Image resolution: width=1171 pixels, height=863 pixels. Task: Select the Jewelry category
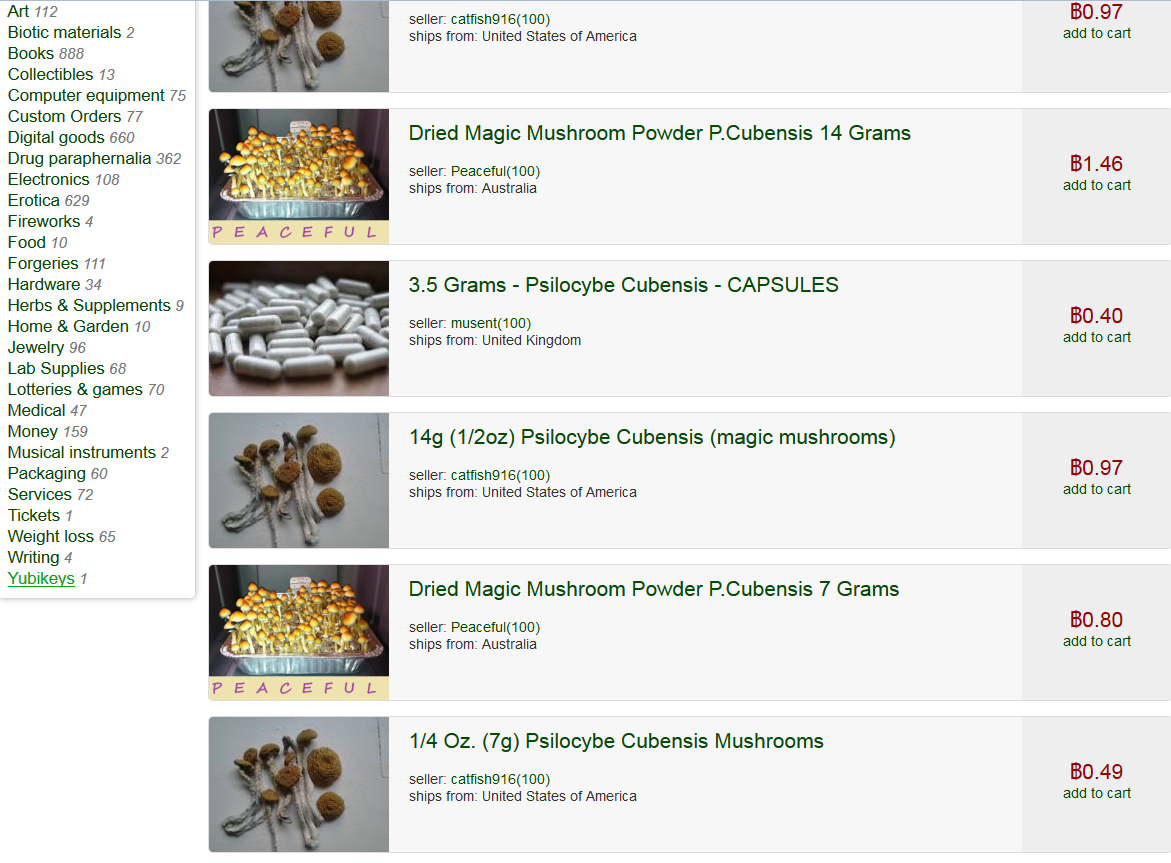36,347
